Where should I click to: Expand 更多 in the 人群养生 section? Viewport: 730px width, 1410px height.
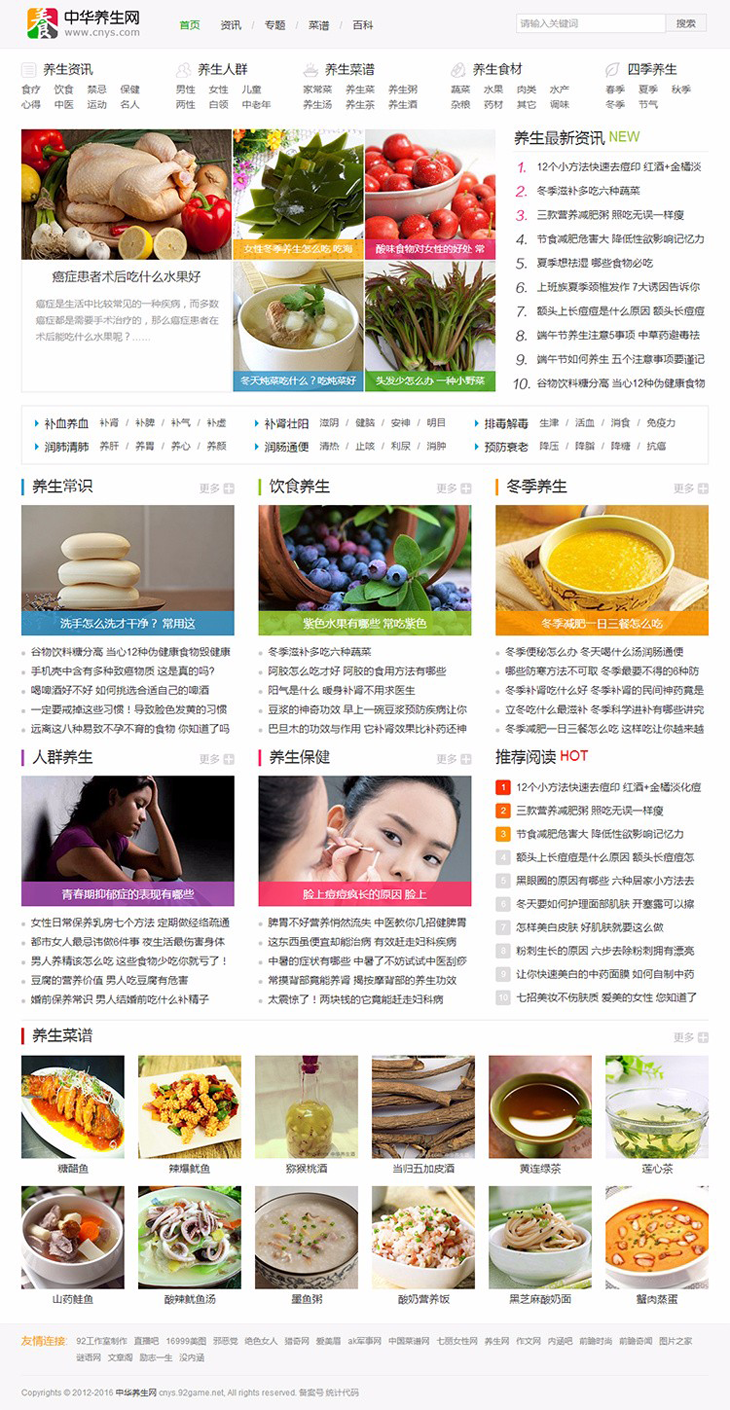point(213,757)
